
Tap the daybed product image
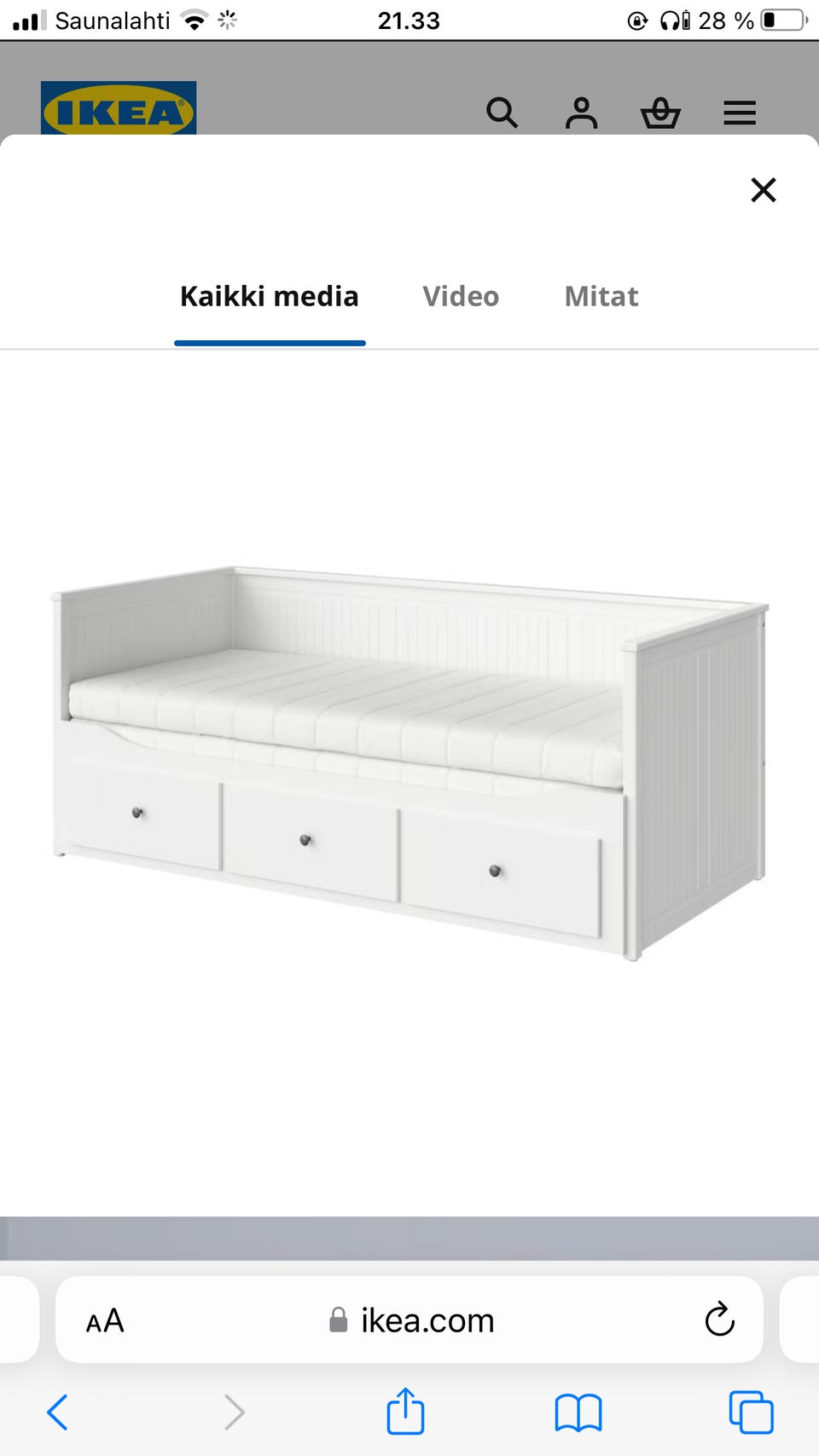pos(409,763)
